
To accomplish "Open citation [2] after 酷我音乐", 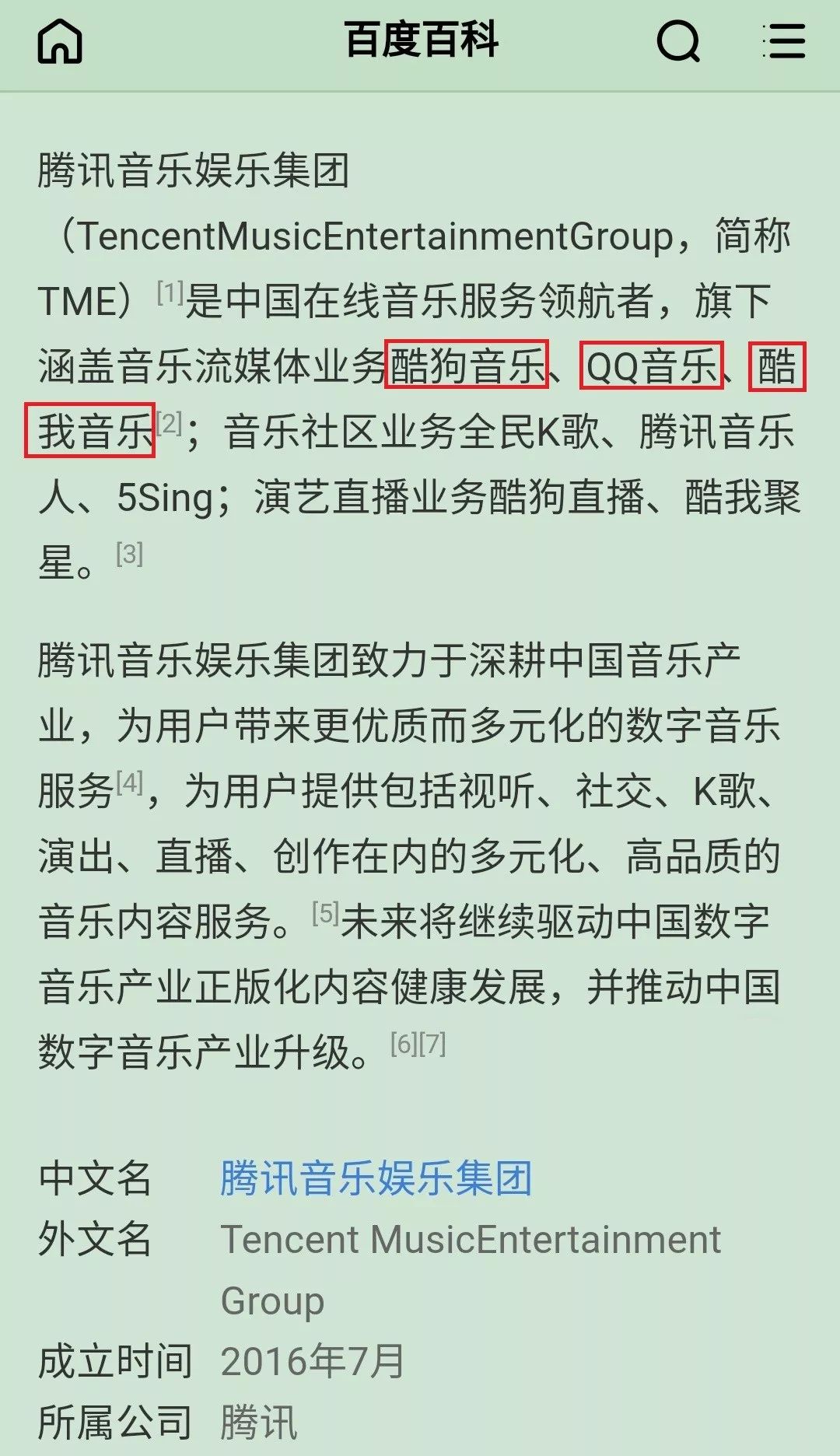I will click(169, 423).
